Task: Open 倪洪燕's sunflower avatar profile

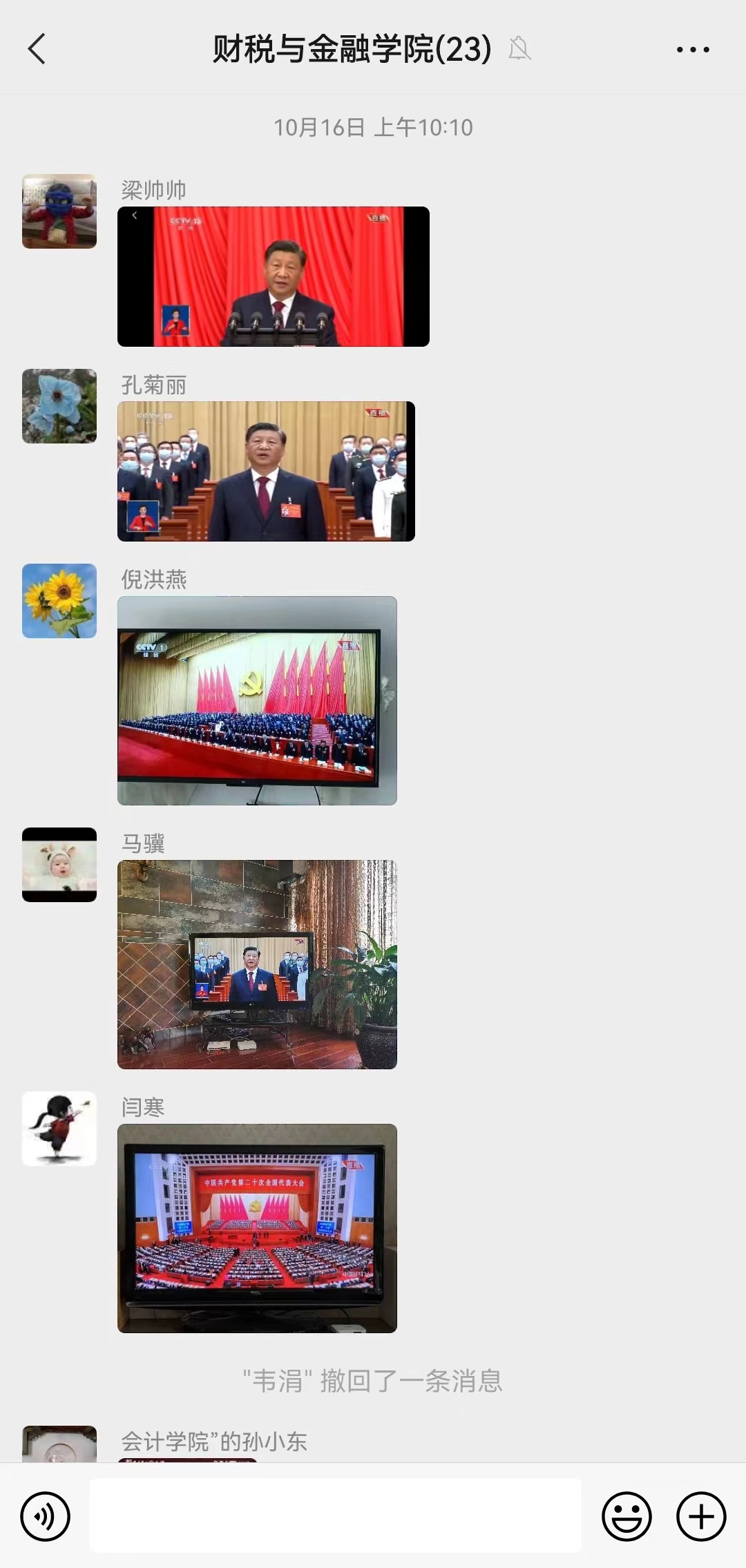Action: click(59, 601)
